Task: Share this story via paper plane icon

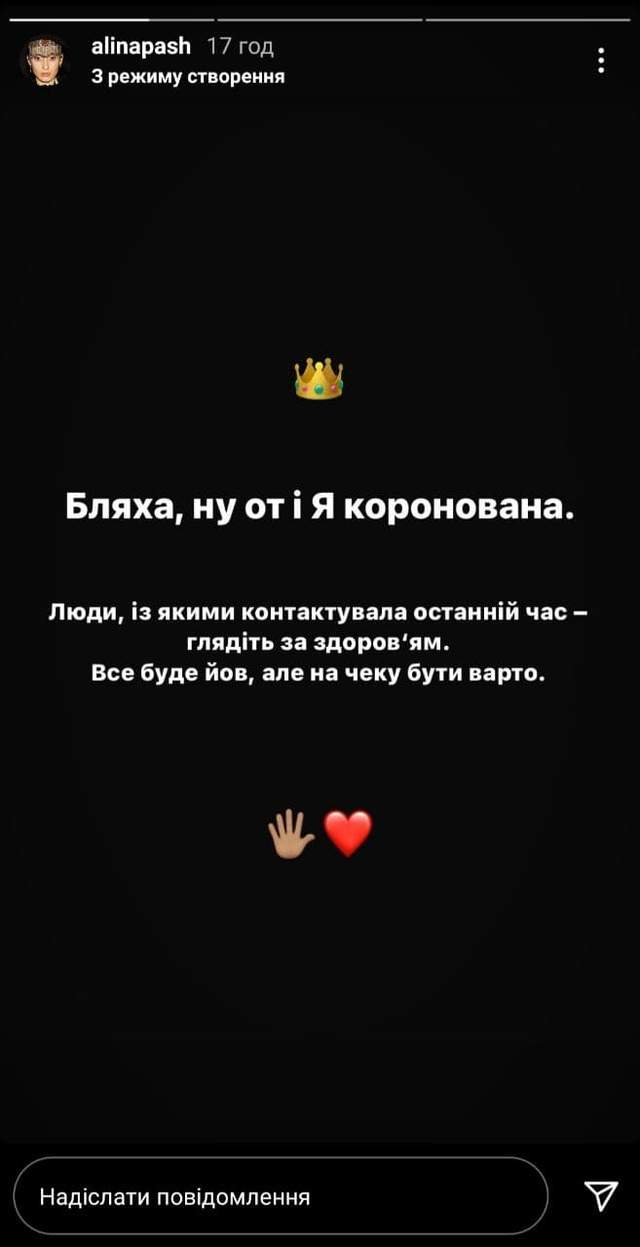Action: tap(600, 1196)
